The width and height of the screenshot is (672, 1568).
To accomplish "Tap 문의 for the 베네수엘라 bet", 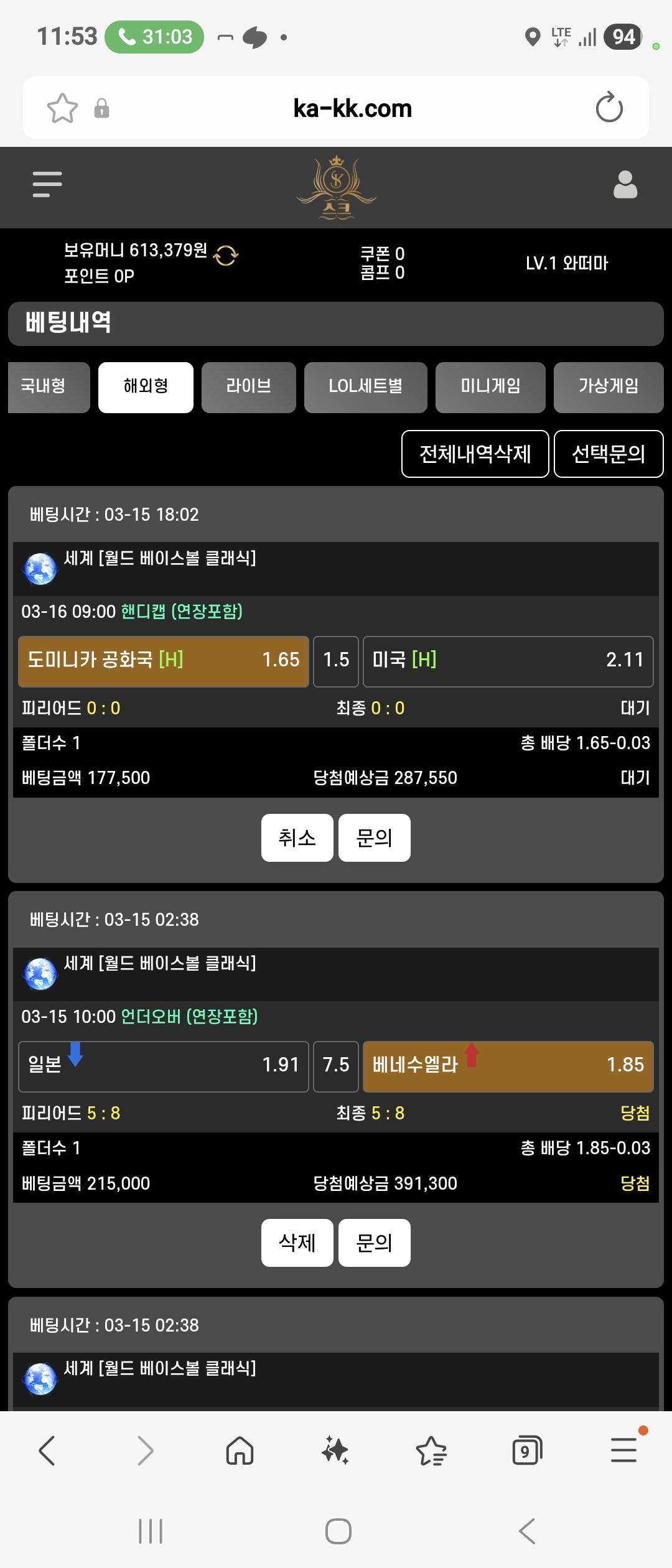I will 374,1243.
